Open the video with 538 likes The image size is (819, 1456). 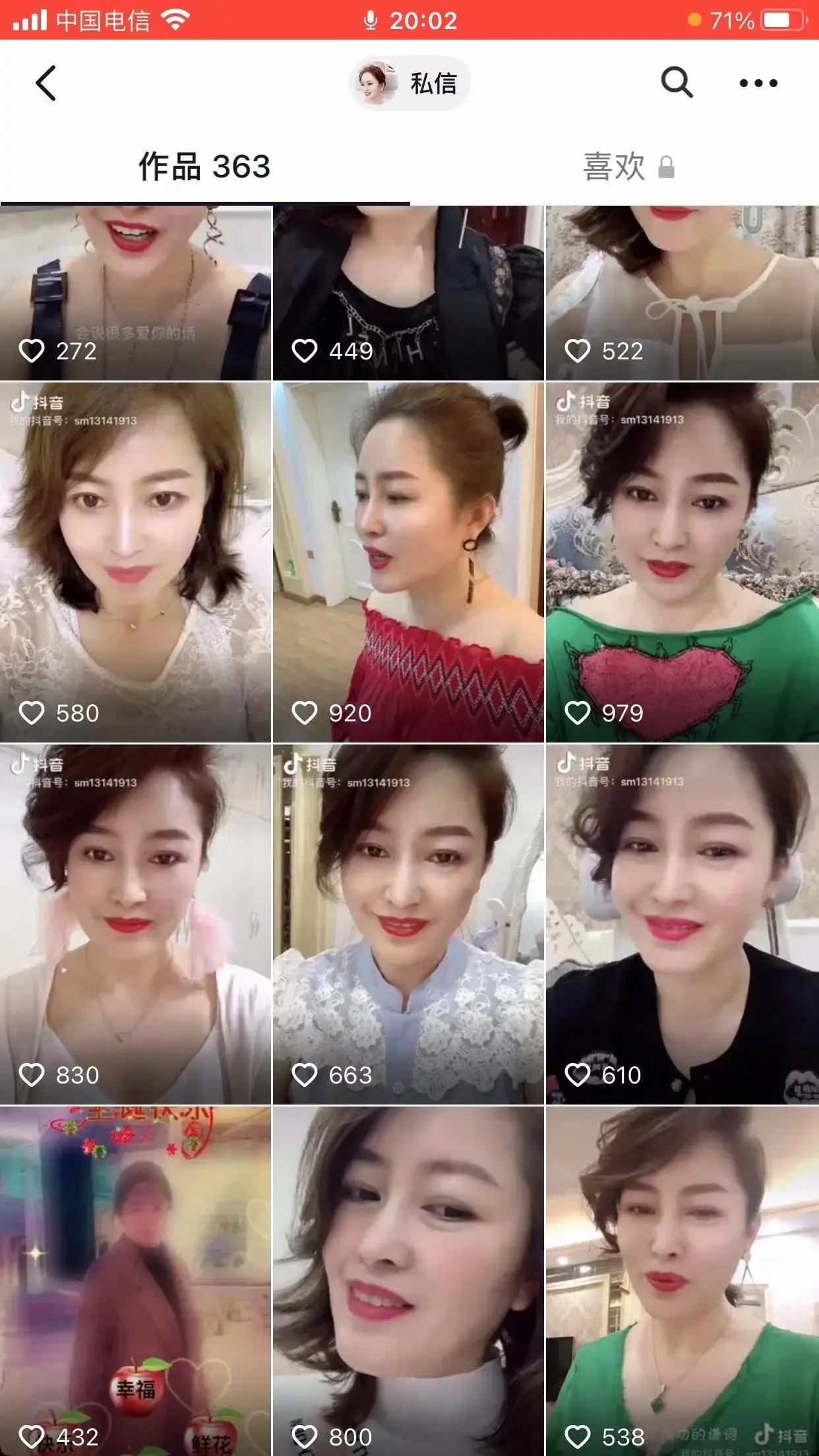point(682,1281)
